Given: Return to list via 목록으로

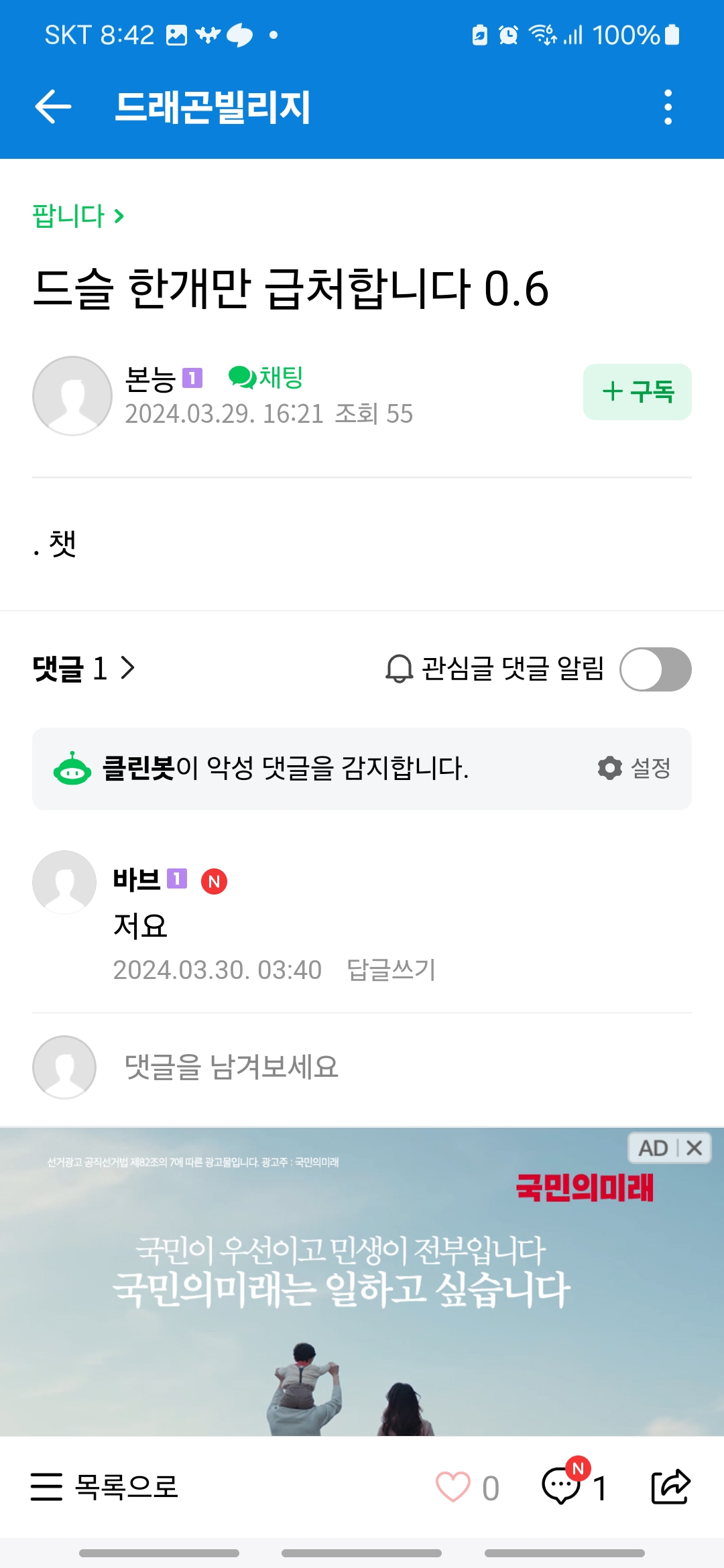Looking at the screenshot, I should (105, 1487).
